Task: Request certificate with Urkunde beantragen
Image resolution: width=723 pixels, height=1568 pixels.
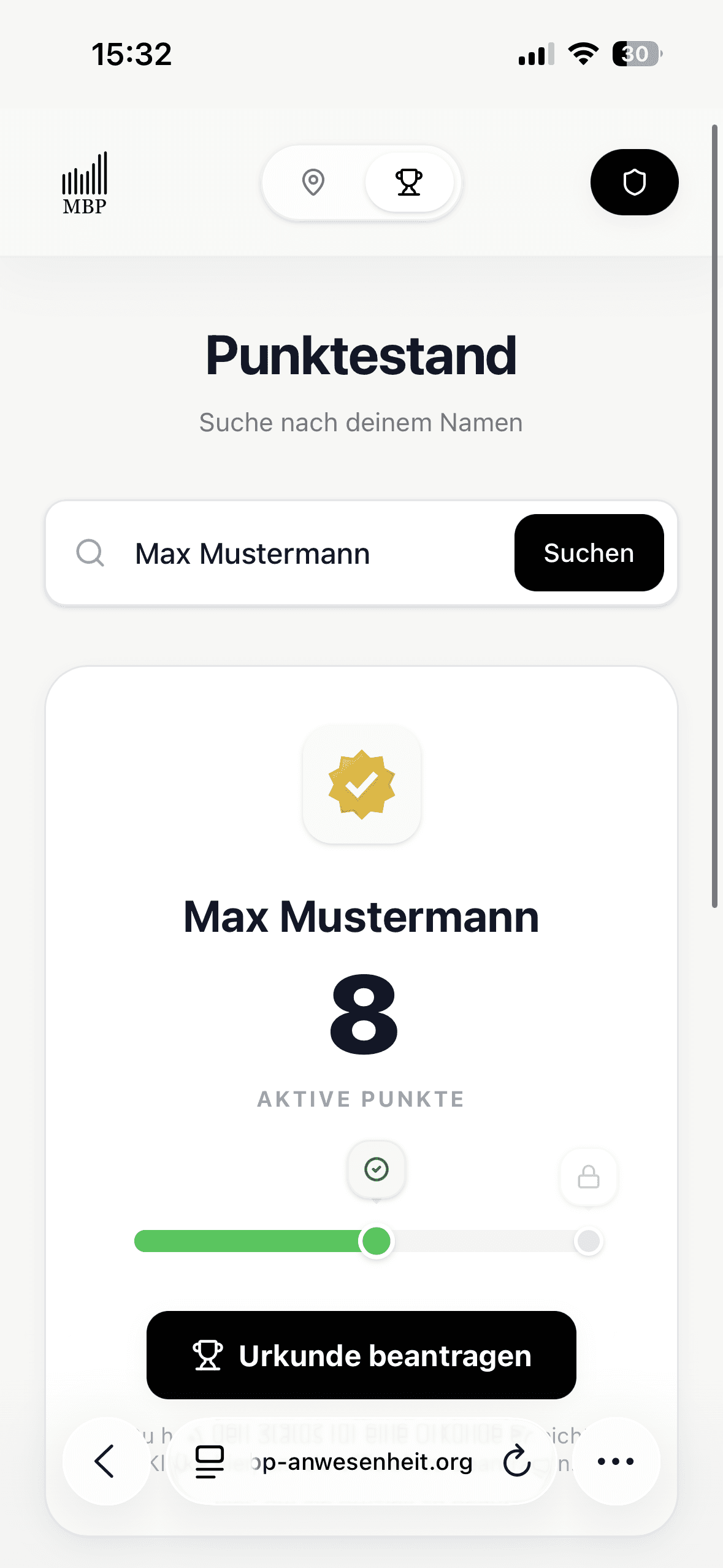Action: pos(361,1355)
